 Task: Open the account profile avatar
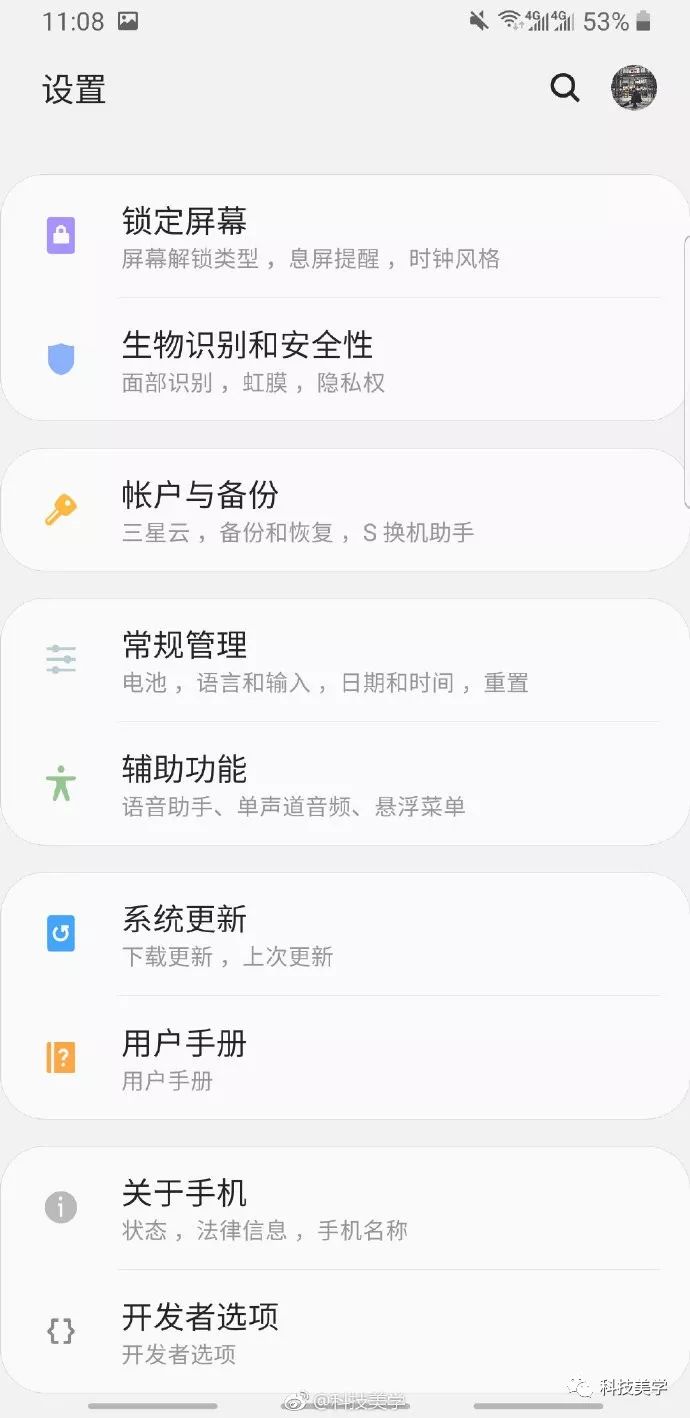(x=634, y=88)
